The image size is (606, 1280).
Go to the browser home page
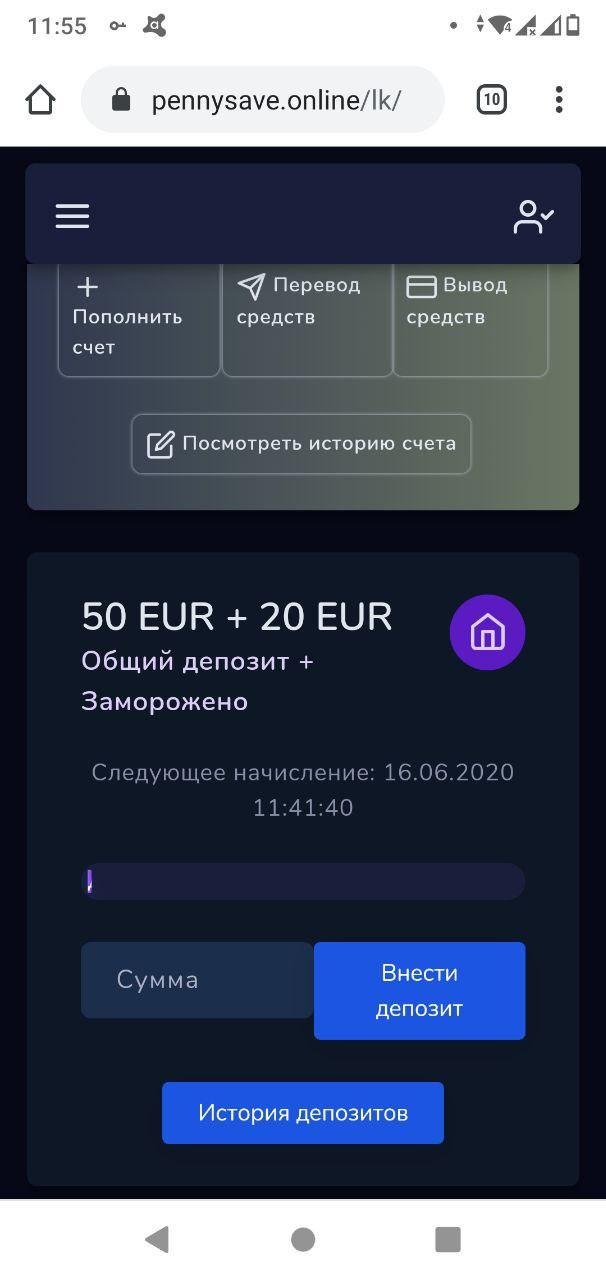pyautogui.click(x=40, y=100)
